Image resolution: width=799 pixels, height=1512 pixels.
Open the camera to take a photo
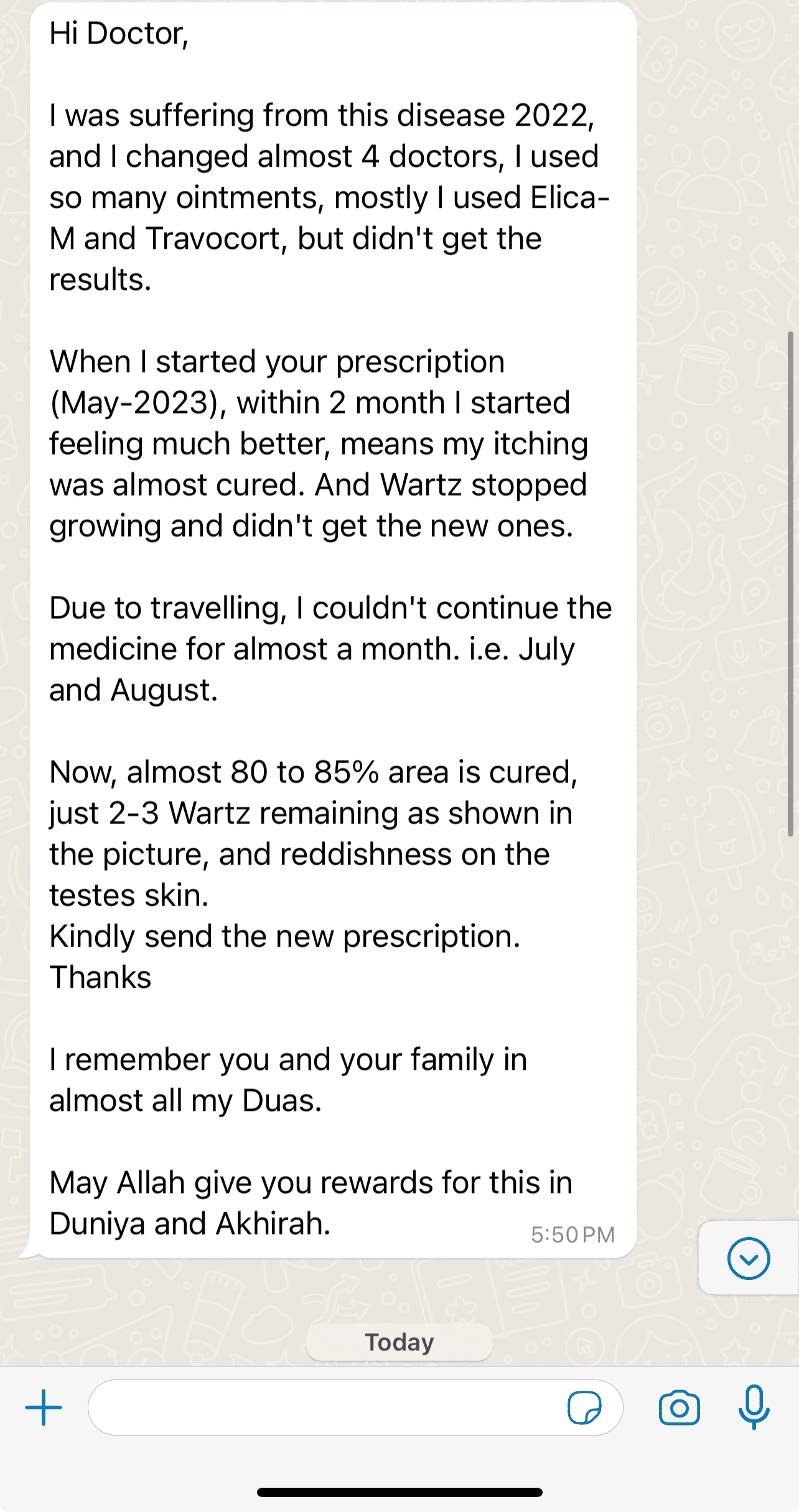coord(679,1407)
